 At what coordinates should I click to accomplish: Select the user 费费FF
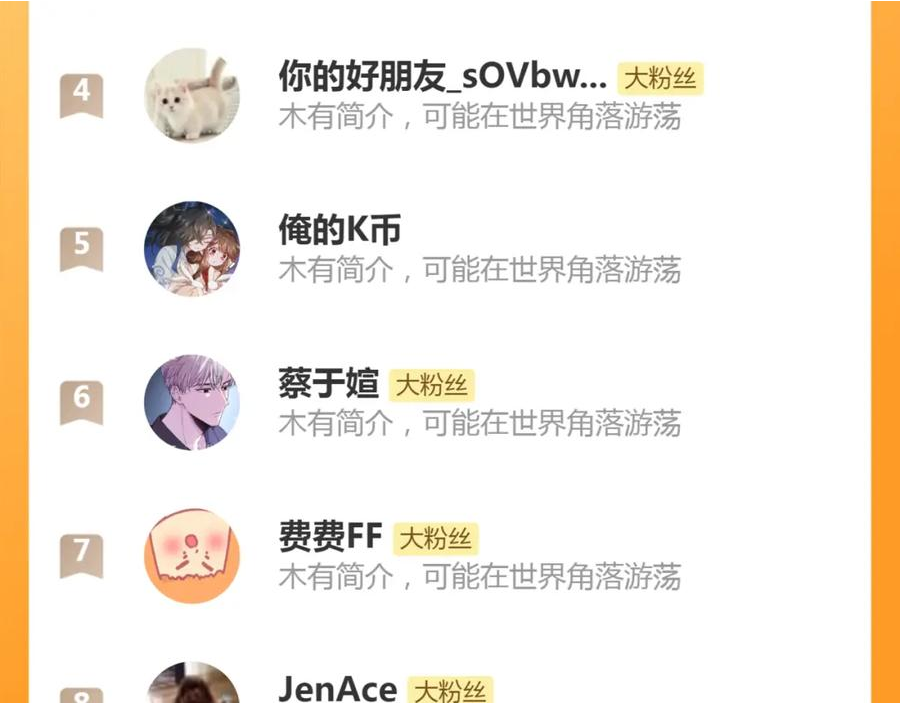(x=450, y=556)
